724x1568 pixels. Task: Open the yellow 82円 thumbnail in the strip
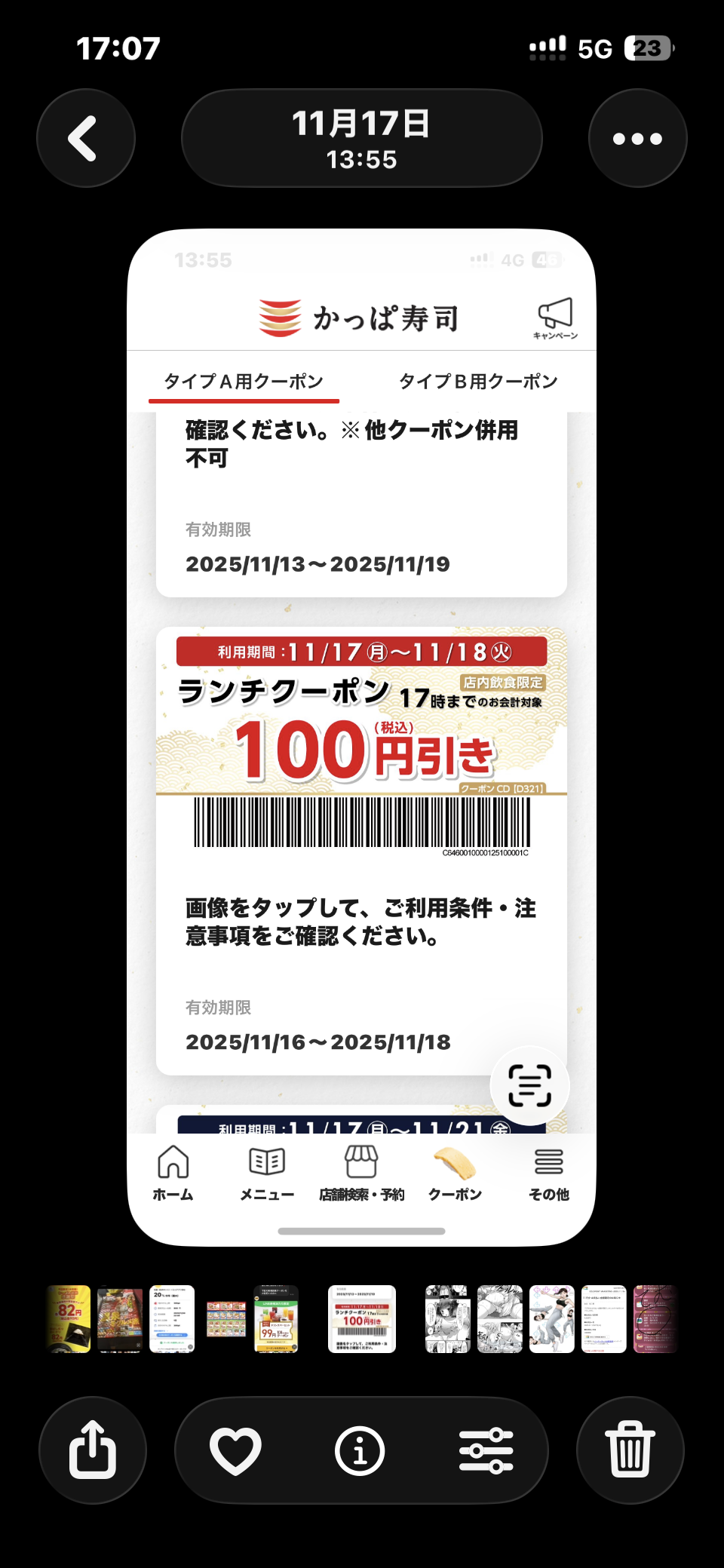(x=69, y=1319)
